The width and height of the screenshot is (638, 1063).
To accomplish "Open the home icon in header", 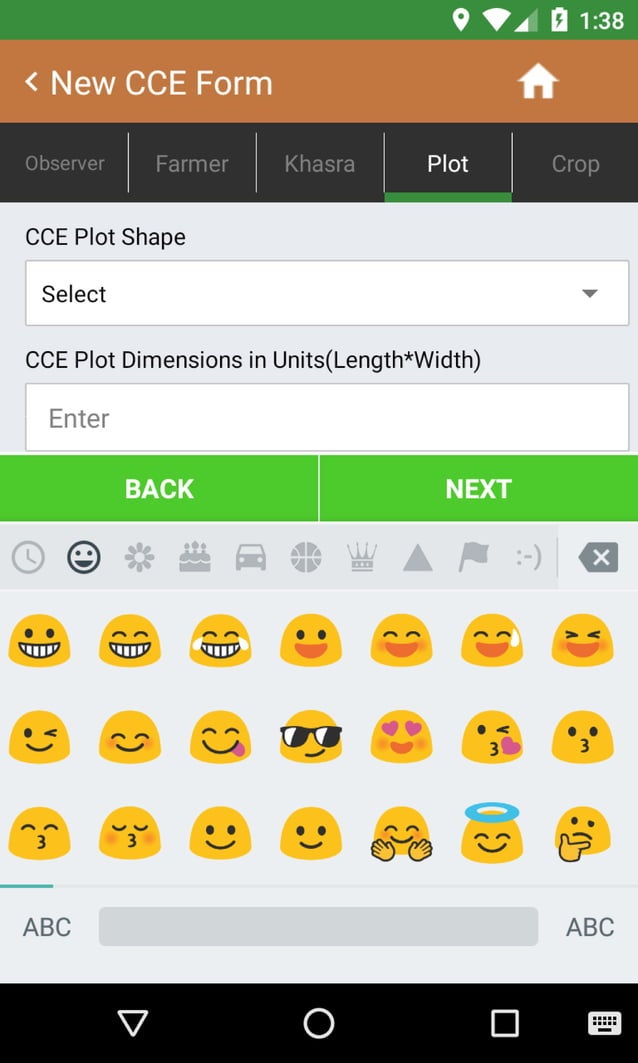I will point(538,82).
